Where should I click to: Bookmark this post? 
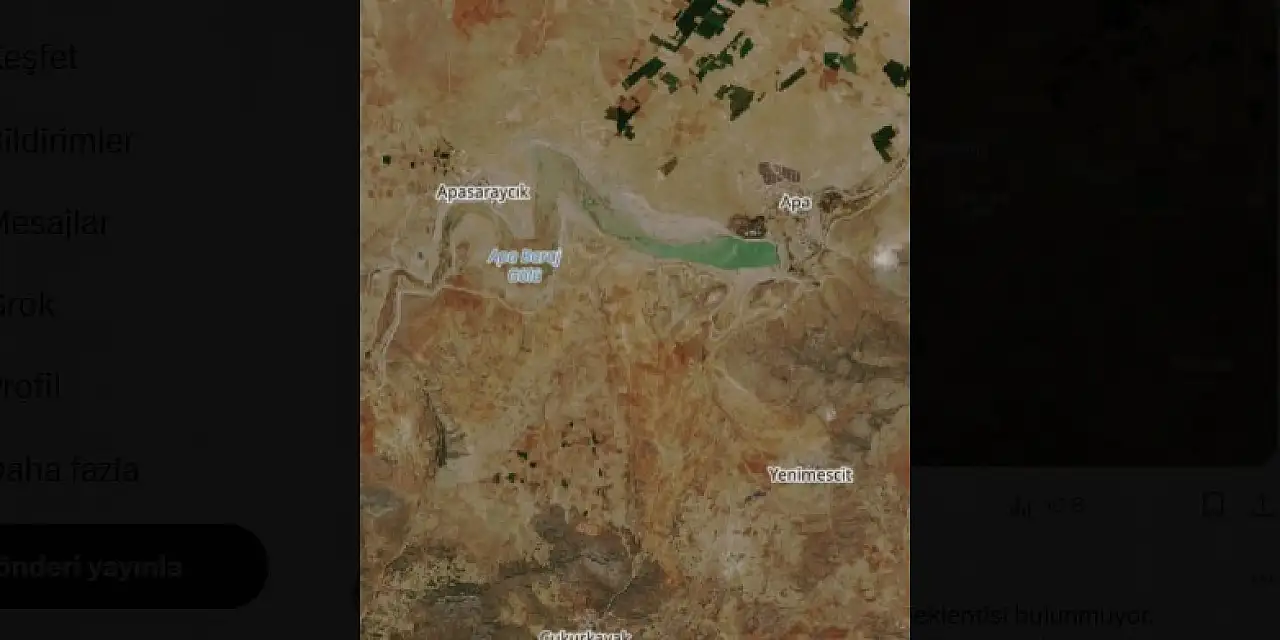(1213, 505)
